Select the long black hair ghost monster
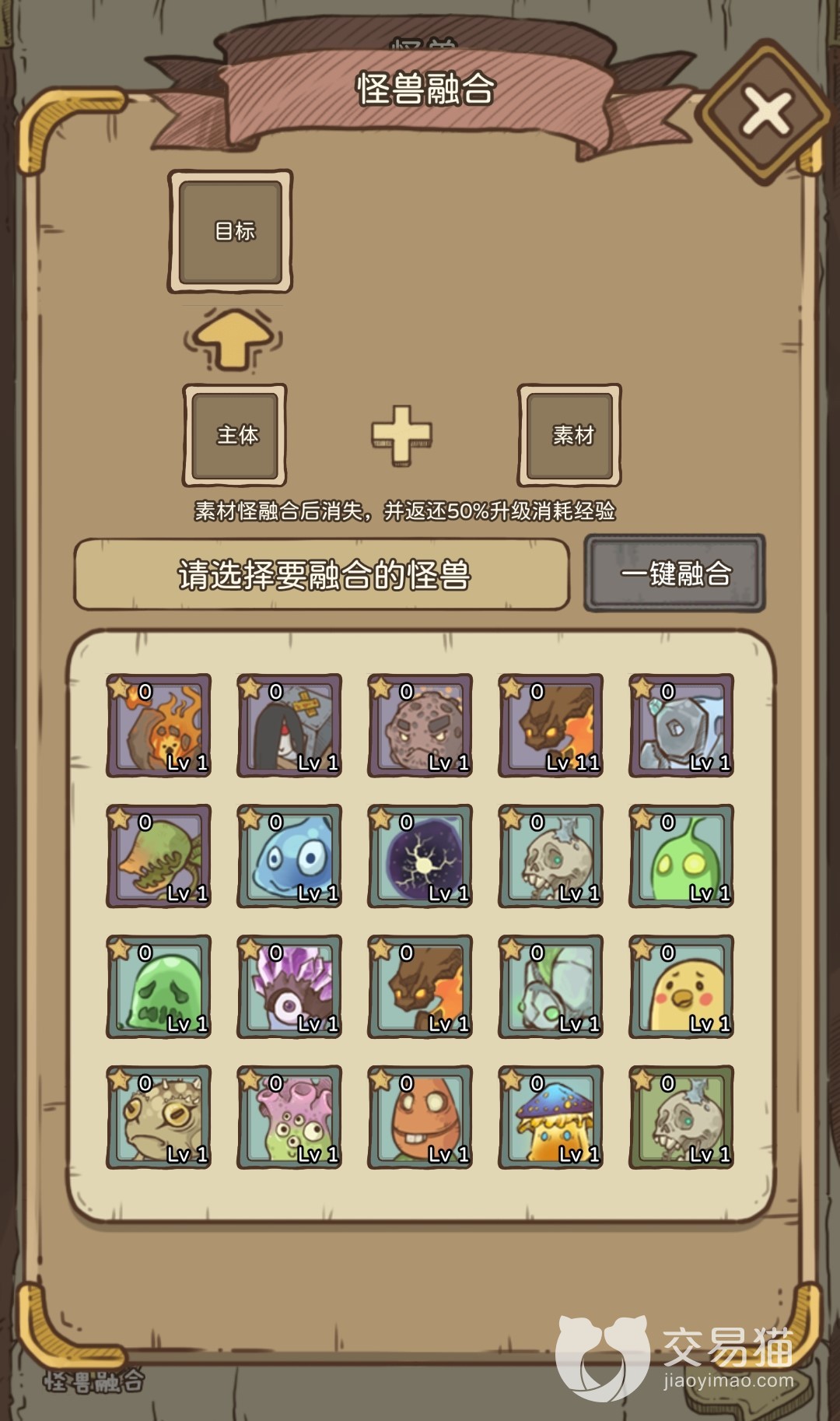840x1421 pixels. [x=289, y=725]
